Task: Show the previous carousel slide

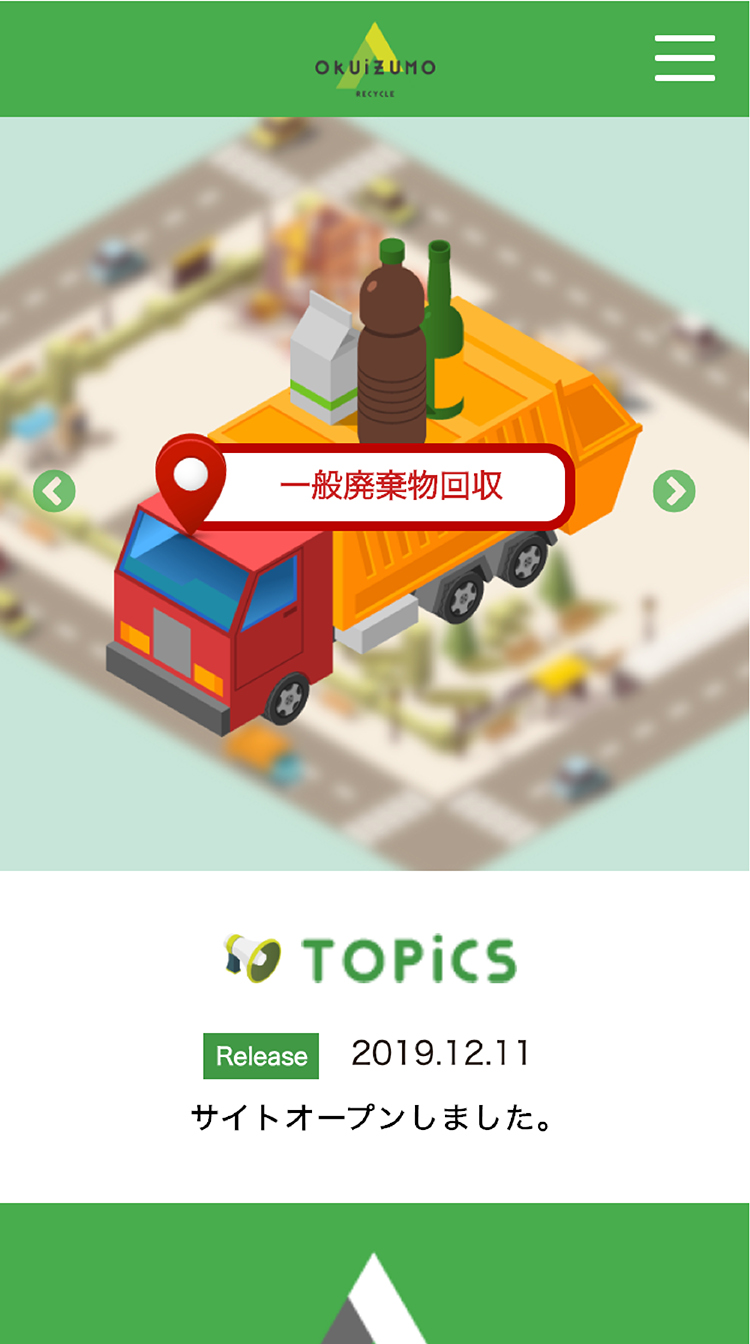Action: pyautogui.click(x=54, y=491)
